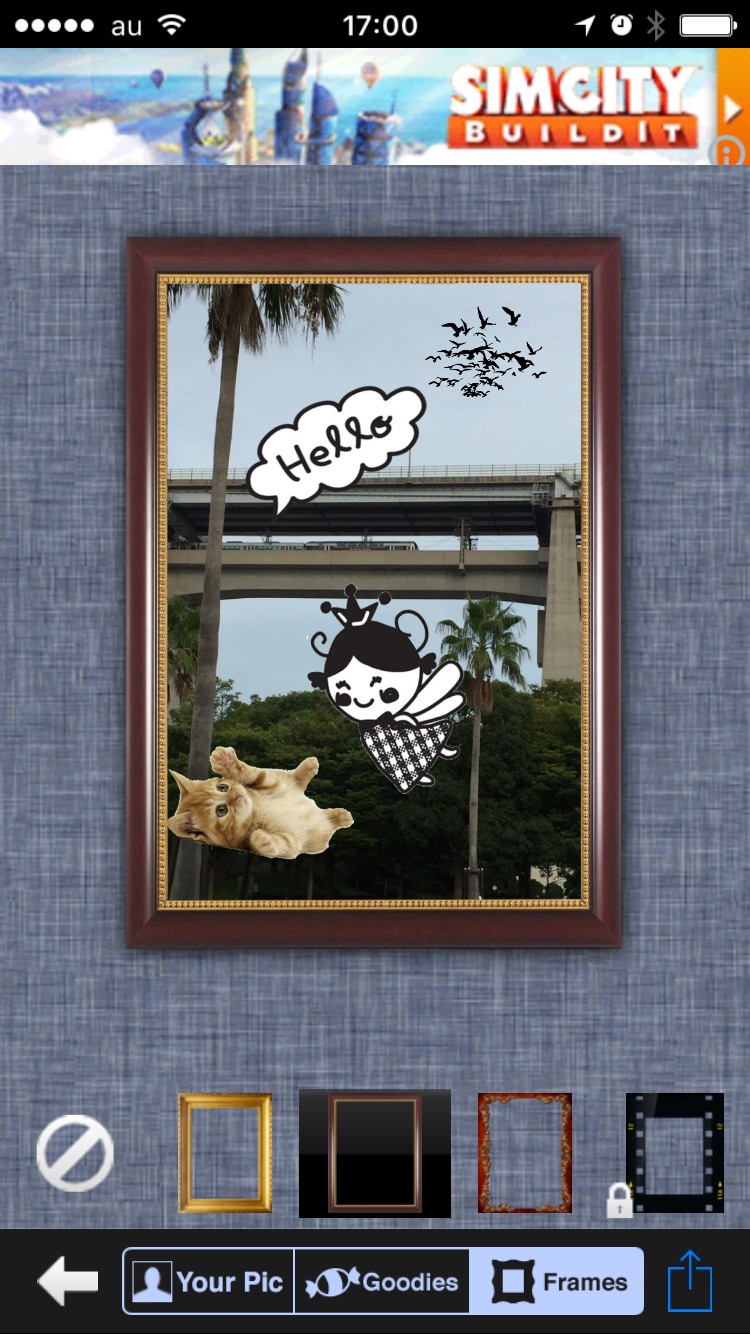The image size is (750, 1334).
Task: Go back with the arrow button
Action: (67, 1281)
